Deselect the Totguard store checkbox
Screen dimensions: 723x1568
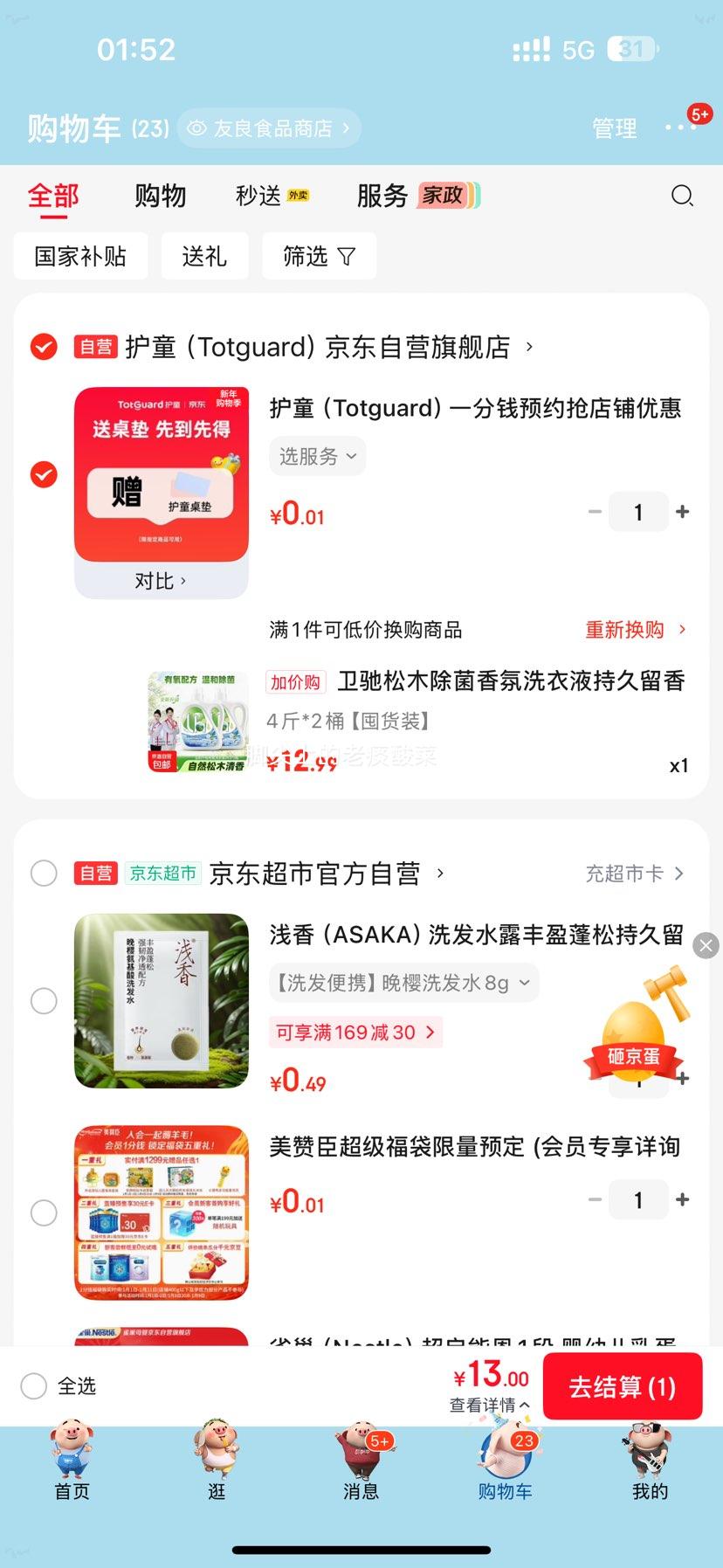coord(44,347)
